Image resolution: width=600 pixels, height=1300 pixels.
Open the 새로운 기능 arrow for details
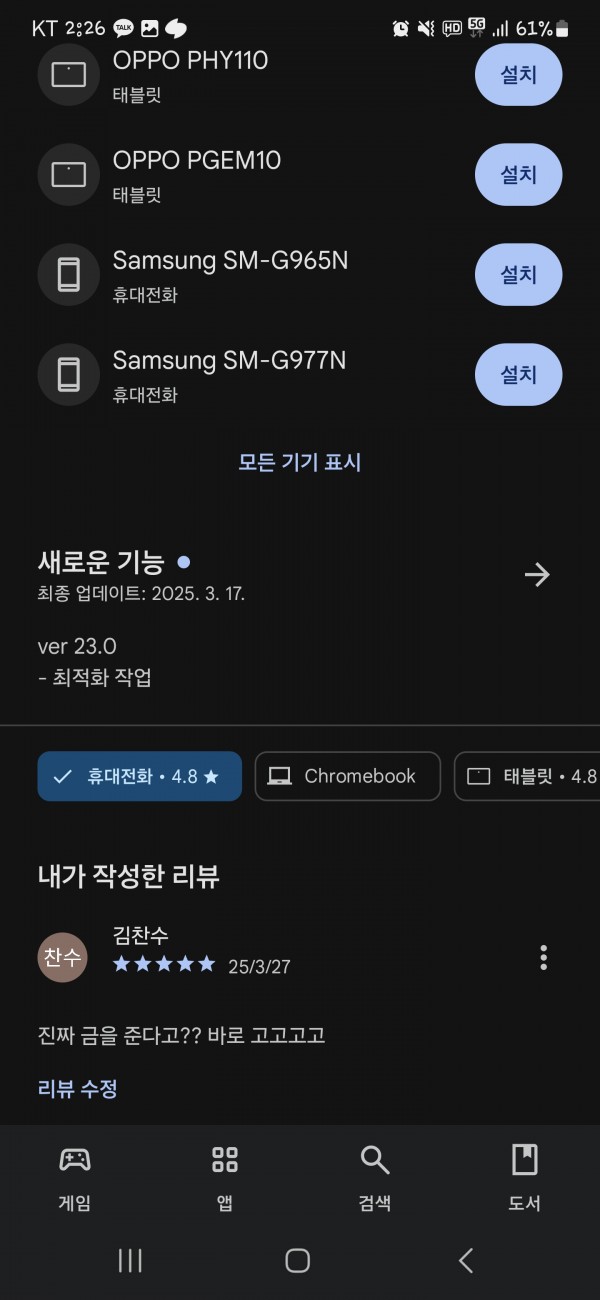[x=537, y=575]
